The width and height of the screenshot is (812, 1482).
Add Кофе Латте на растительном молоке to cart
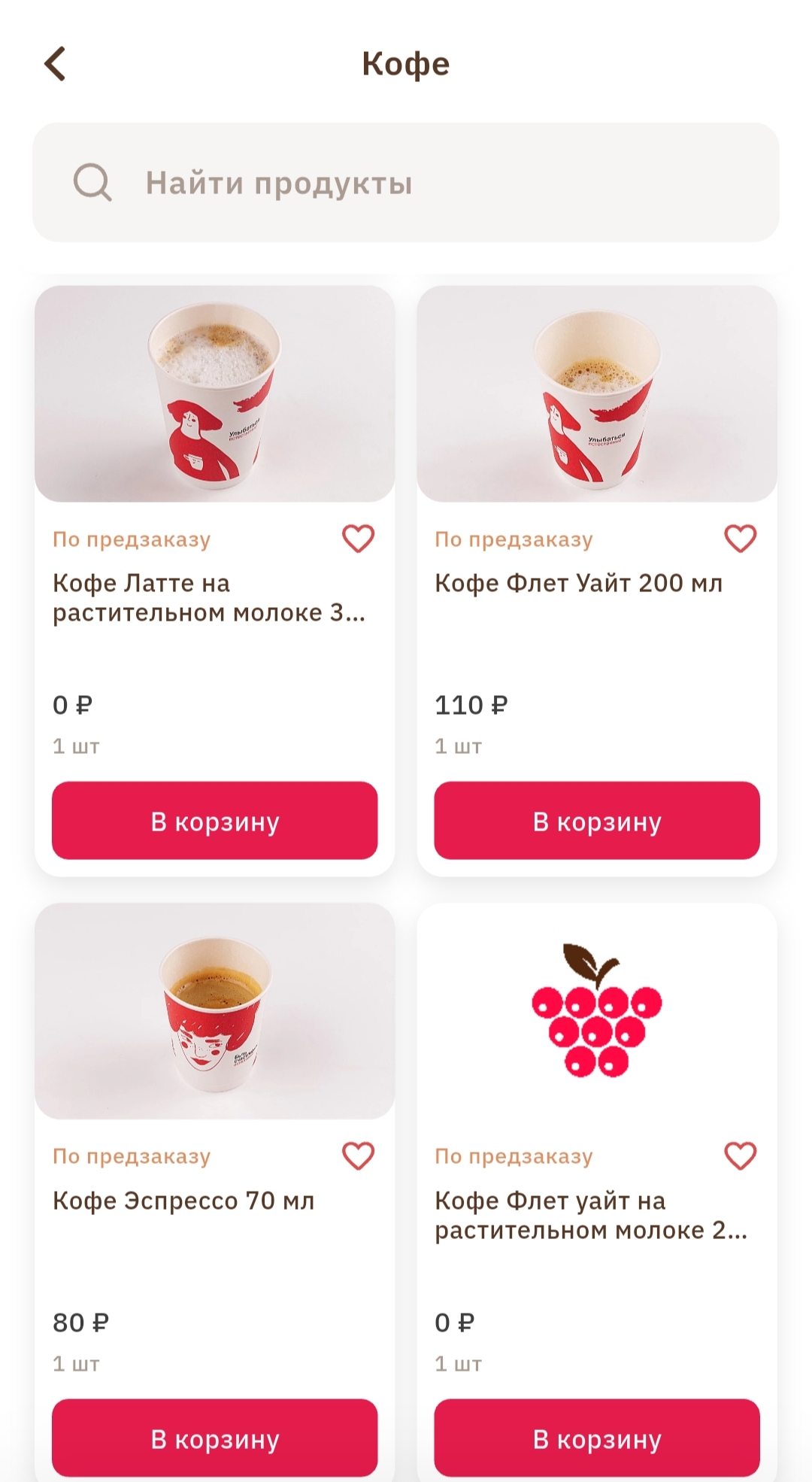(x=215, y=821)
